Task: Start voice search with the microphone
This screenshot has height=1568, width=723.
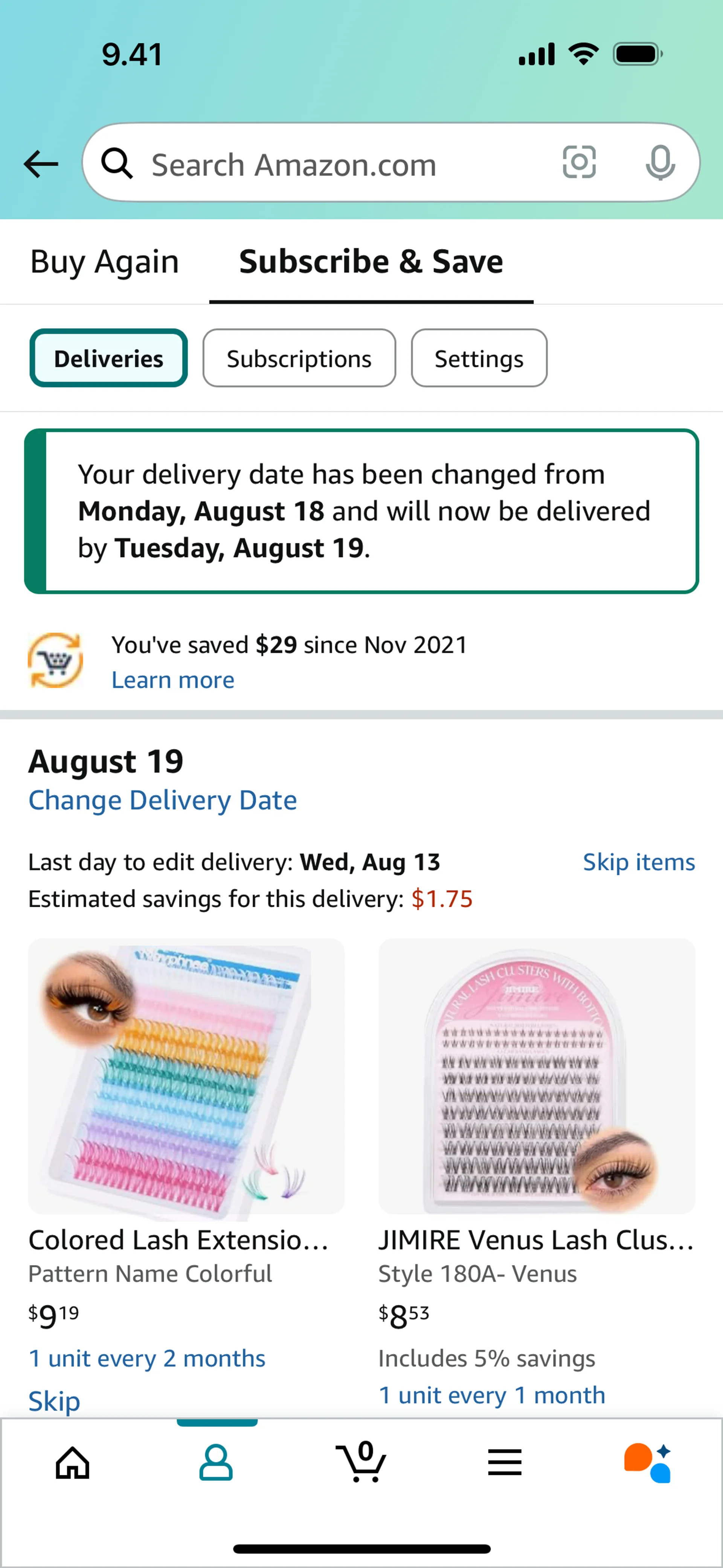Action: (660, 162)
